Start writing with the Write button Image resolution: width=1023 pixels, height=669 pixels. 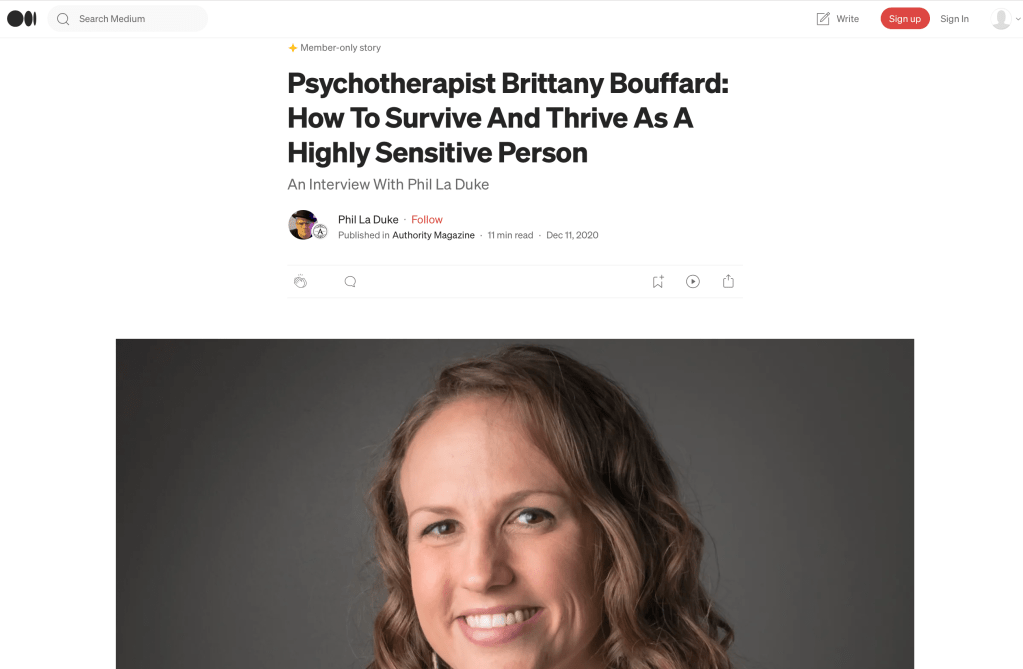click(838, 19)
